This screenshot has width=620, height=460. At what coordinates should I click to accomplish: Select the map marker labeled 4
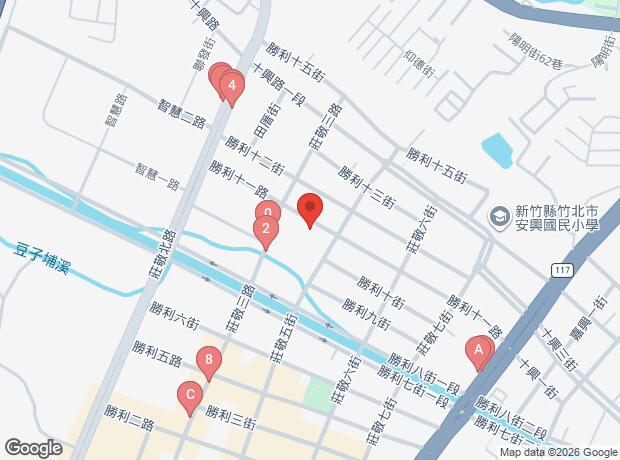[232, 86]
